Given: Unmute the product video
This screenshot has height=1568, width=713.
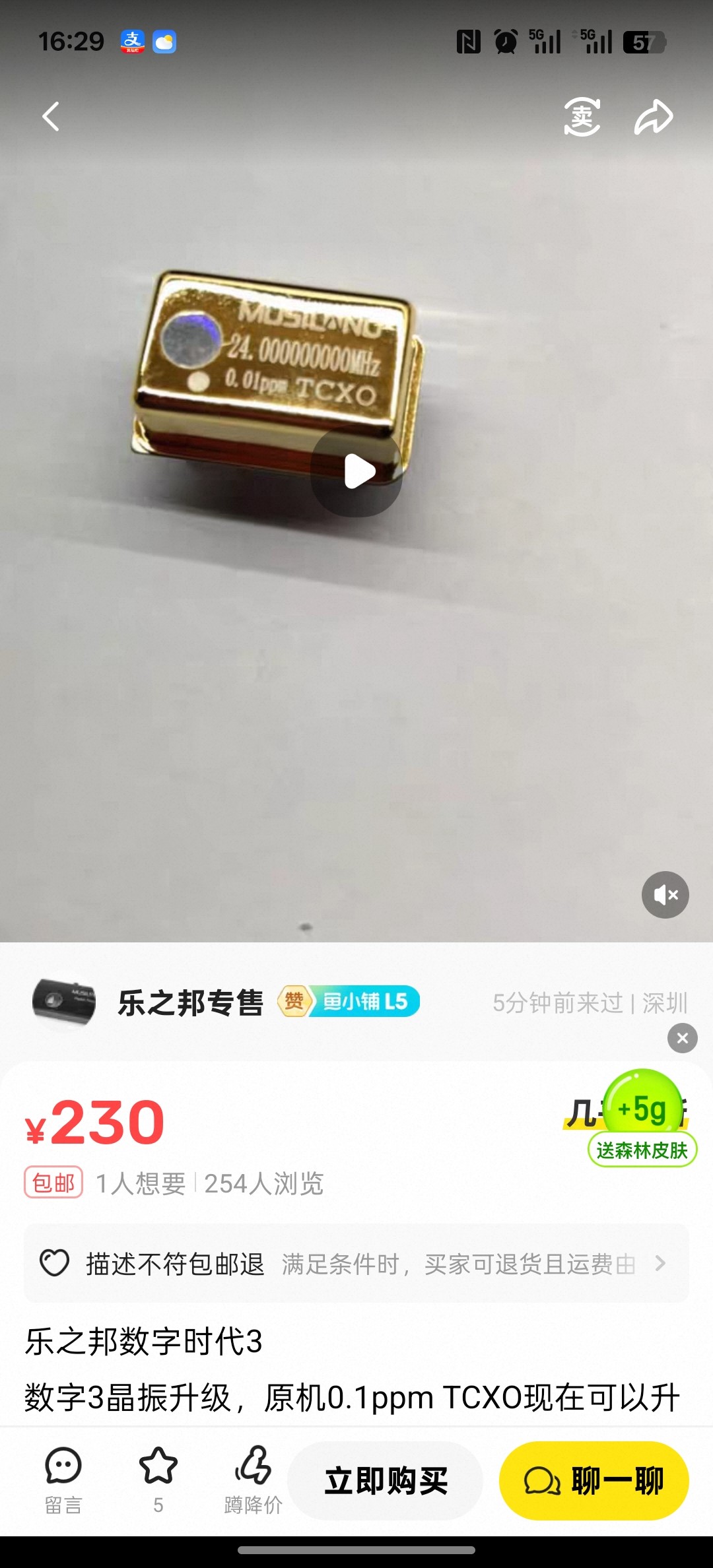Looking at the screenshot, I should 664,894.
